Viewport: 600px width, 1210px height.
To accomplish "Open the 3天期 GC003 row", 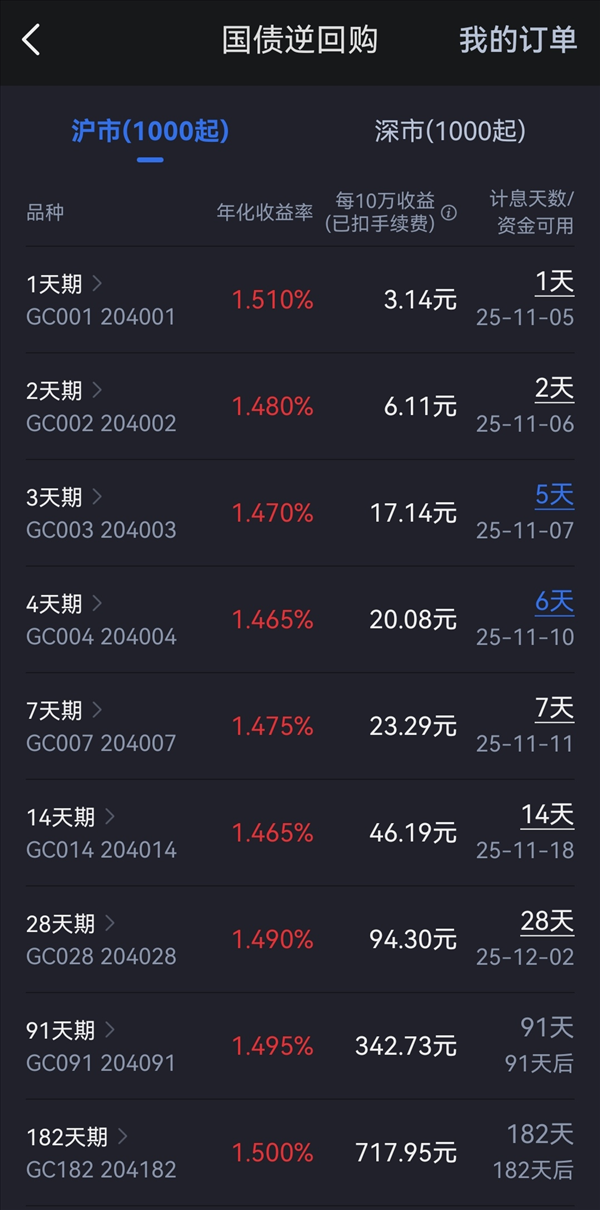I will [100, 513].
